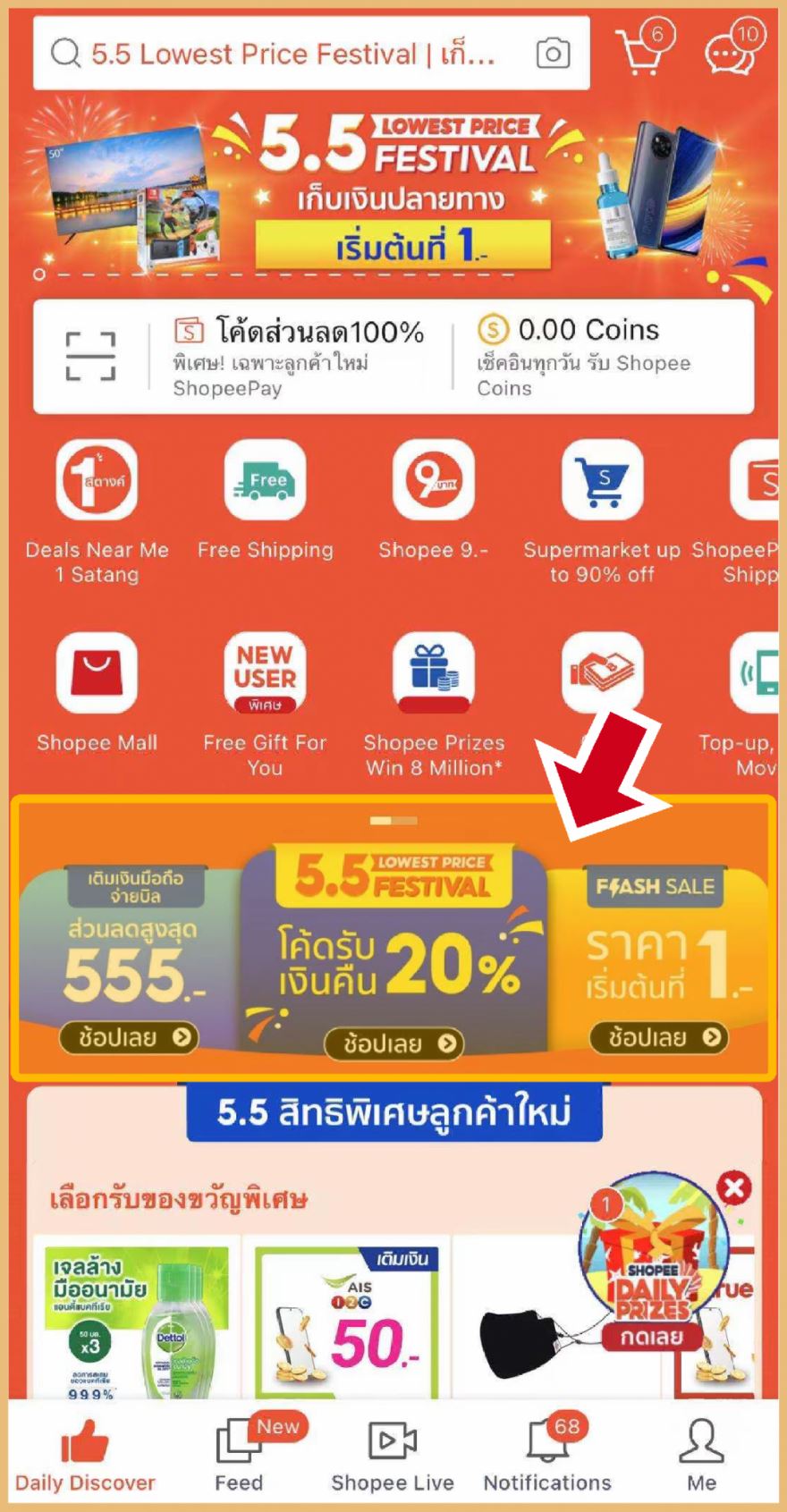Open Supermarket up to 90% off
The height and width of the screenshot is (1512, 787).
[x=602, y=511]
